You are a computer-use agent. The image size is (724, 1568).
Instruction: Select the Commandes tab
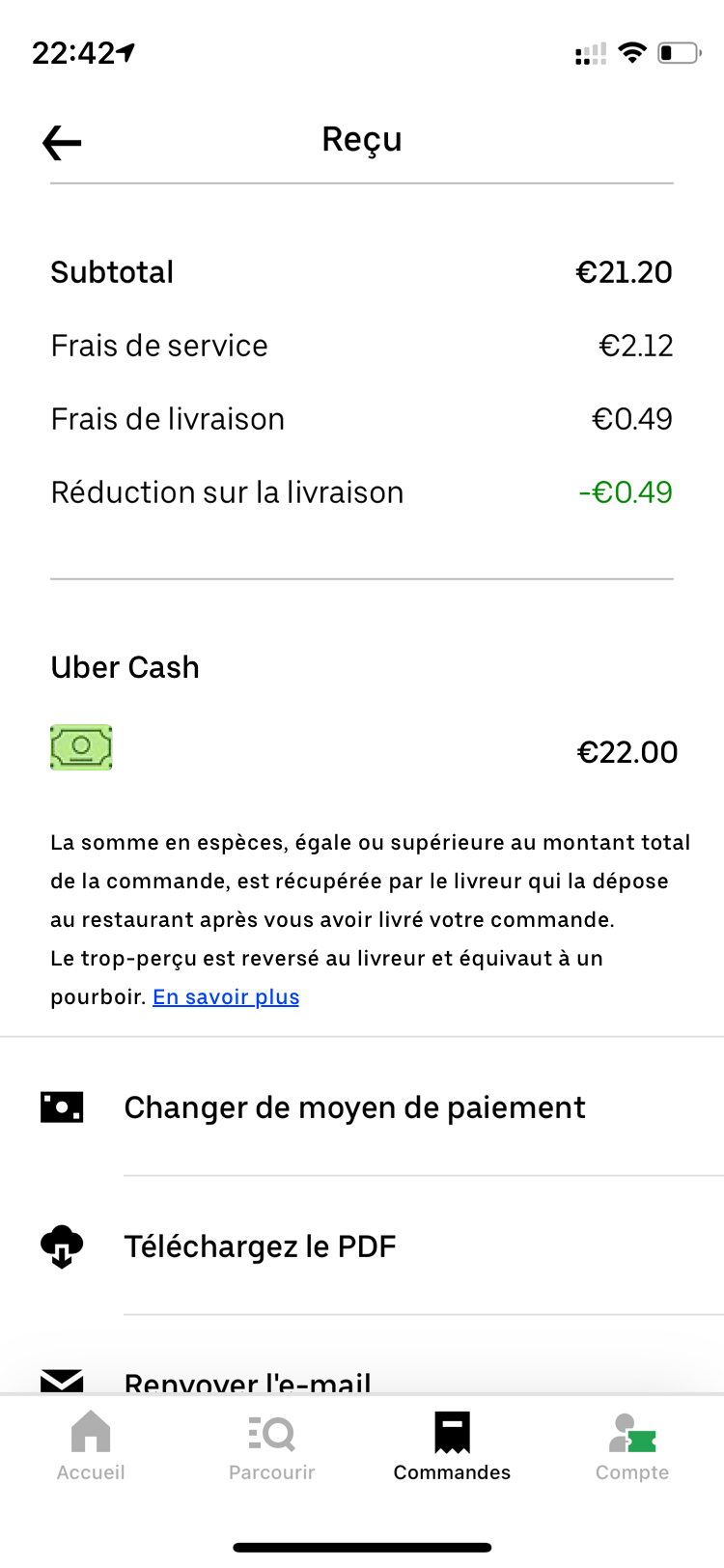click(452, 1445)
